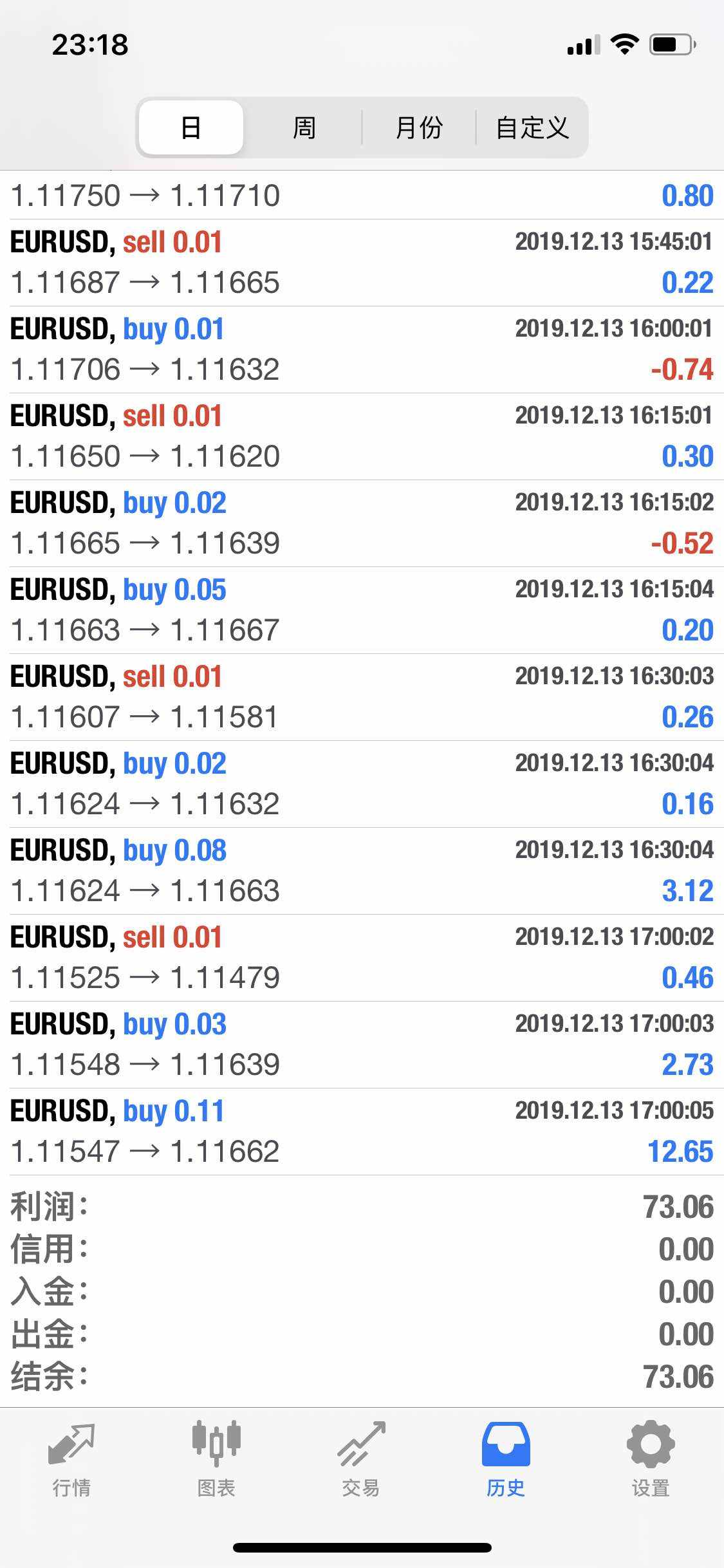Open the sell 0.01 trade at 17:00:02
This screenshot has width=724, height=1568.
pyautogui.click(x=362, y=958)
